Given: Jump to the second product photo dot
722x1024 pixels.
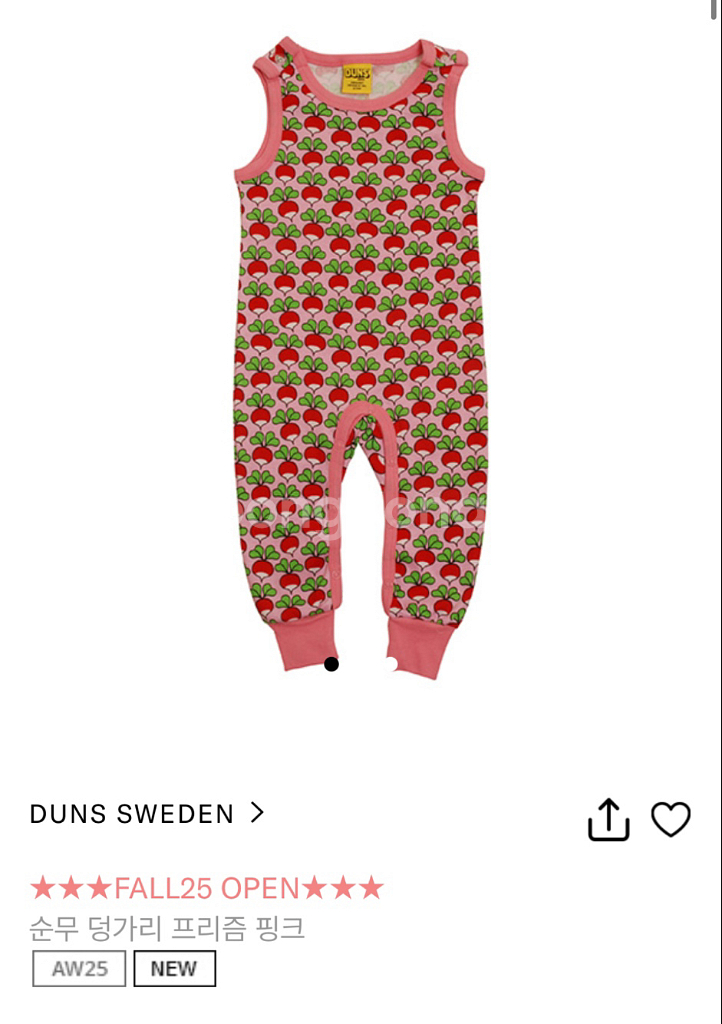Looking at the screenshot, I should (391, 663).
